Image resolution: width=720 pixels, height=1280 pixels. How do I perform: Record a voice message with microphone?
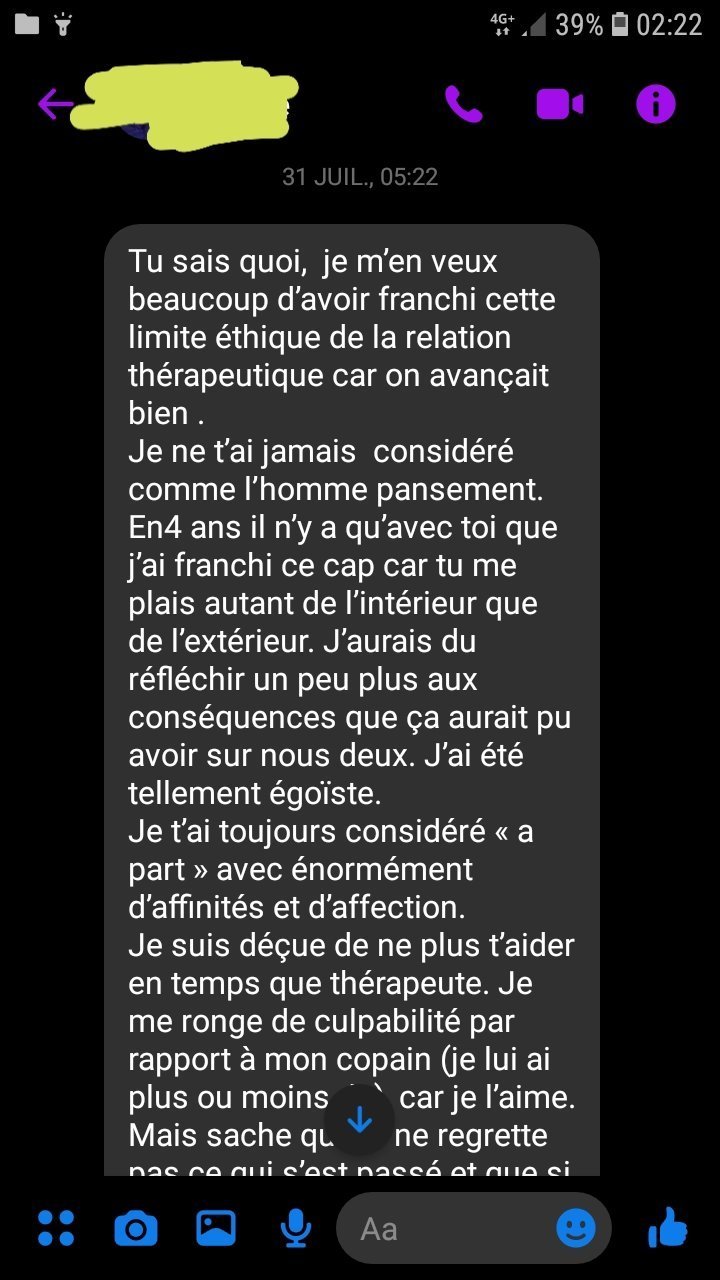pos(295,1228)
